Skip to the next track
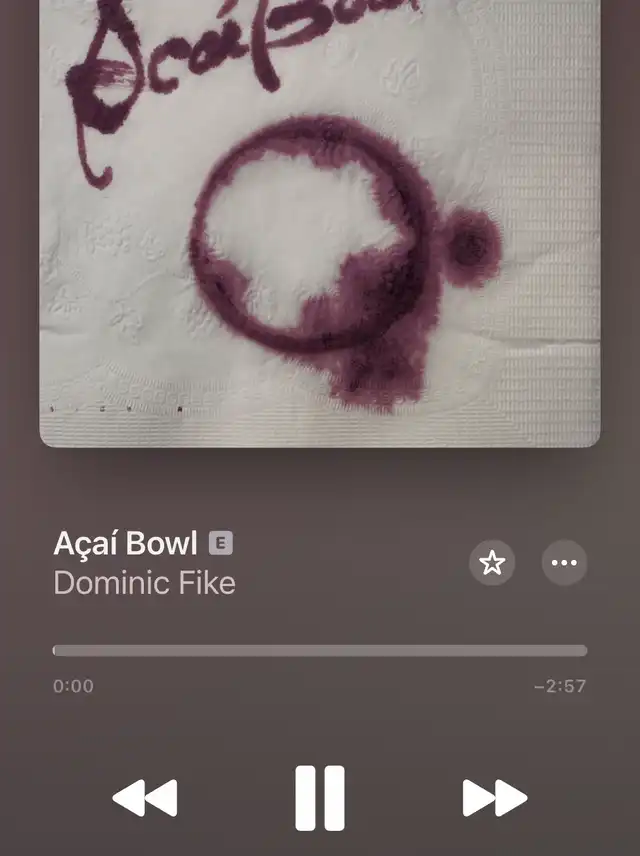The height and width of the screenshot is (856, 640). pyautogui.click(x=494, y=798)
